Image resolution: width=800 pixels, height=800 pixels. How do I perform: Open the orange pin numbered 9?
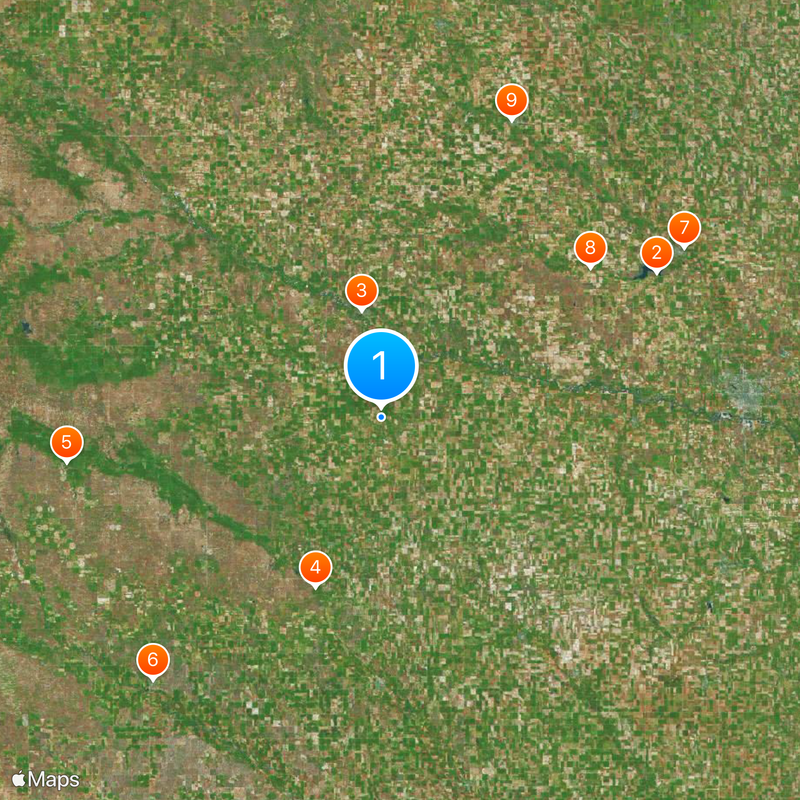pyautogui.click(x=512, y=99)
